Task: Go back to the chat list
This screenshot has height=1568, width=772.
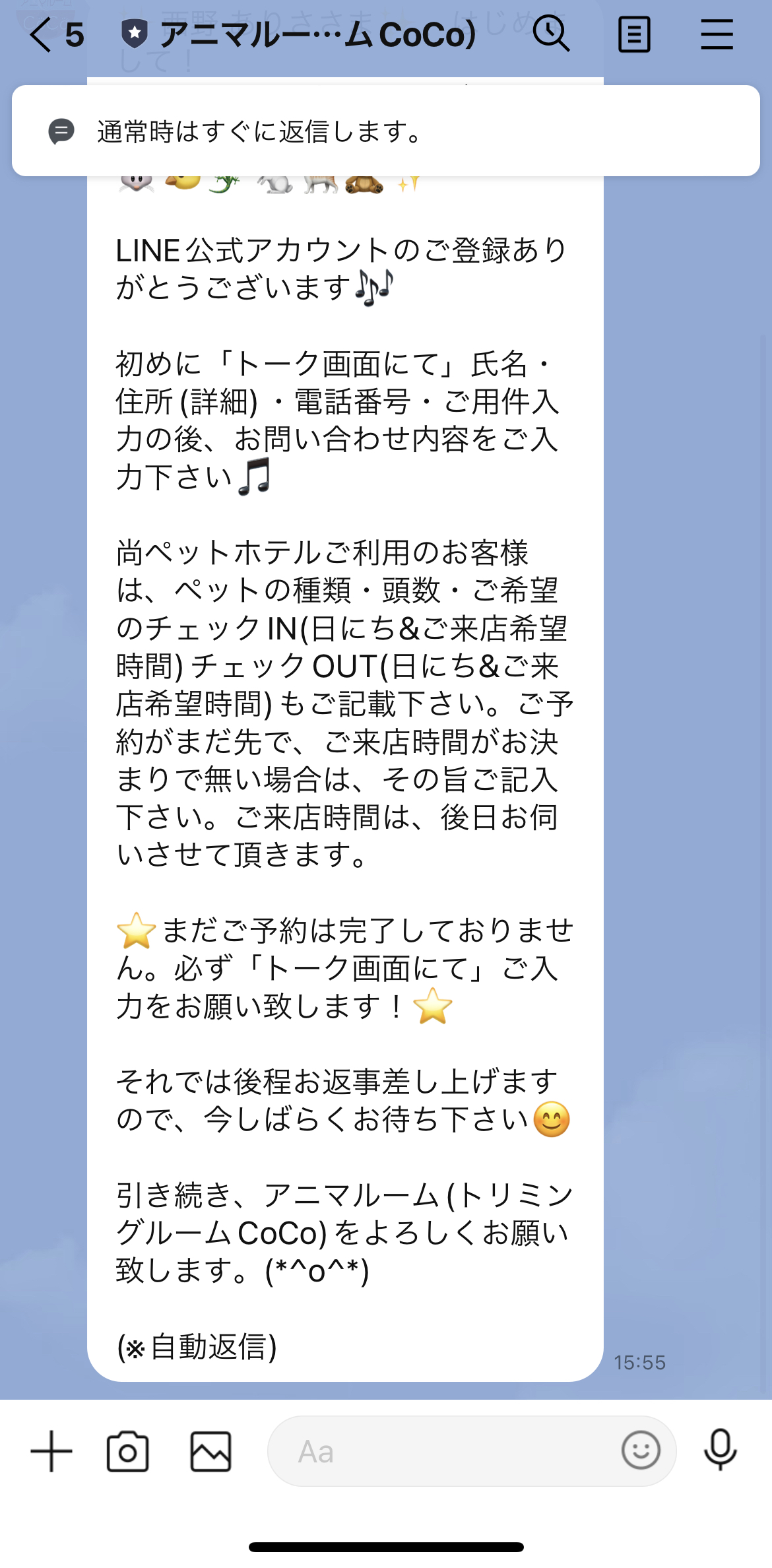Action: [x=41, y=34]
